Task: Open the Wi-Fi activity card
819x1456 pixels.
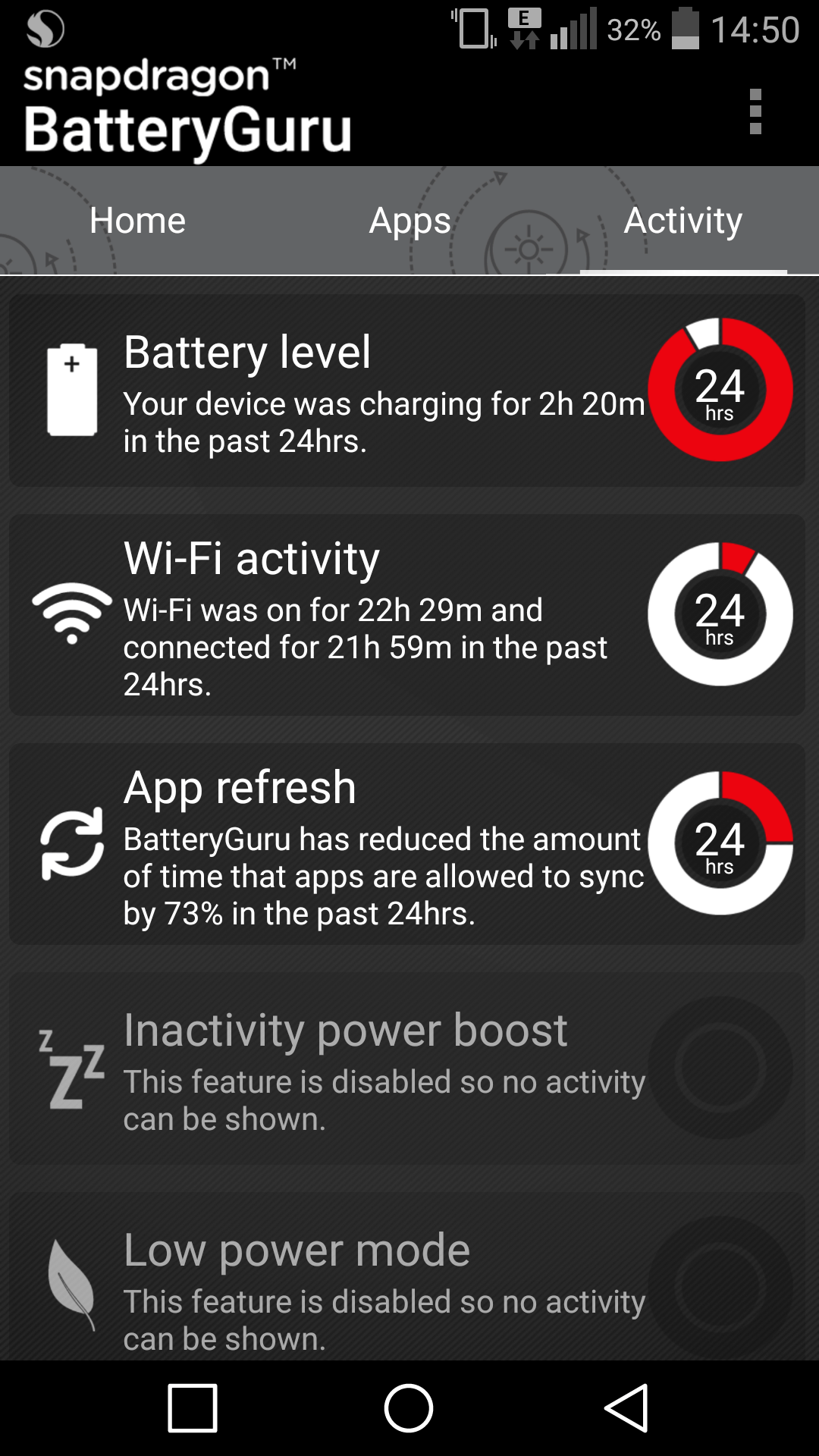Action: (x=407, y=614)
